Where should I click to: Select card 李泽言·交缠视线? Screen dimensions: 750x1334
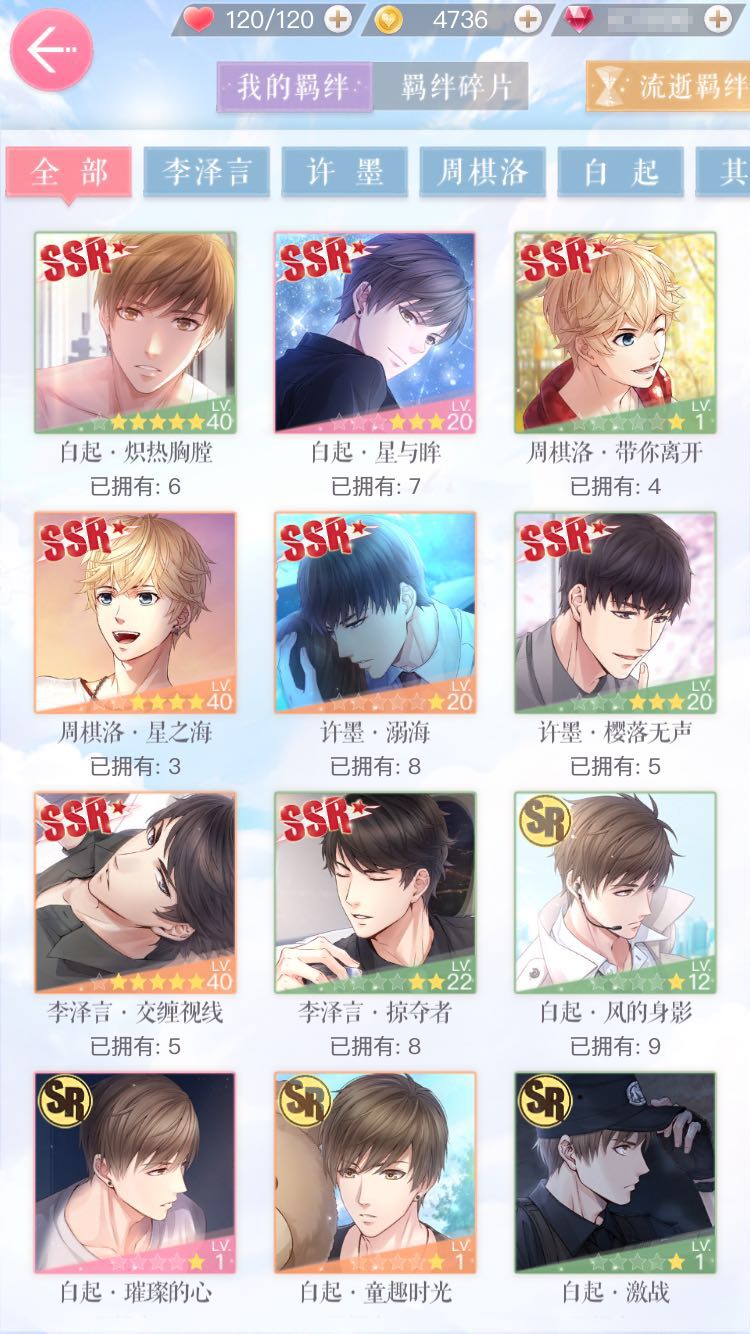coord(135,892)
